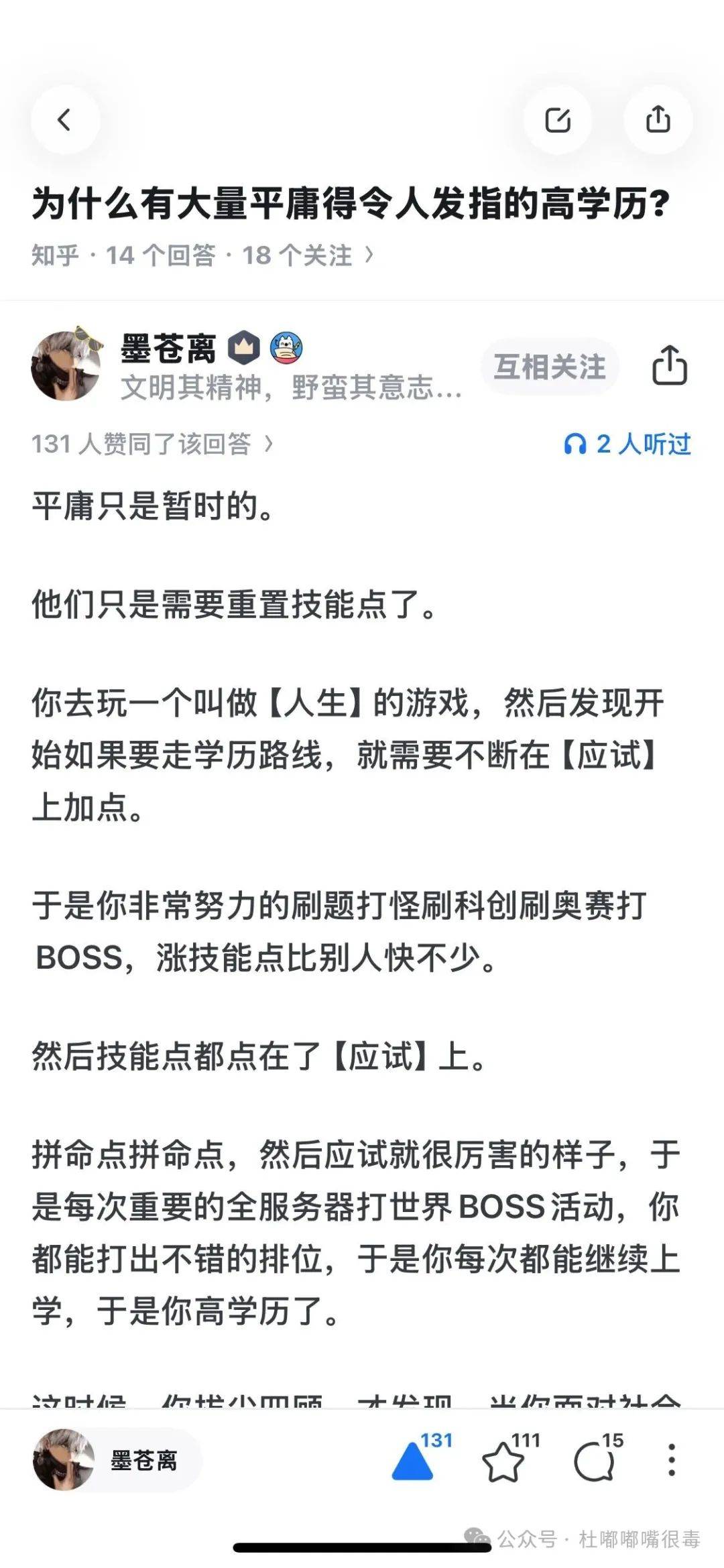Share the question via top-right icon
Image resolution: width=724 pixels, height=1568 pixels.
tap(658, 120)
